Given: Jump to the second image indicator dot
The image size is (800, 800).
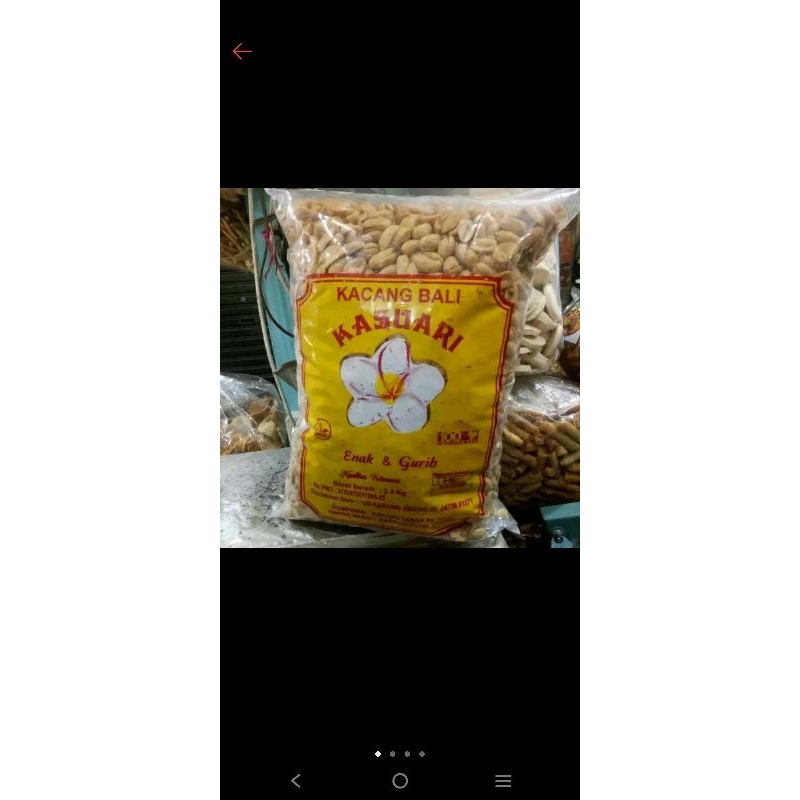Looking at the screenshot, I should pos(392,754).
